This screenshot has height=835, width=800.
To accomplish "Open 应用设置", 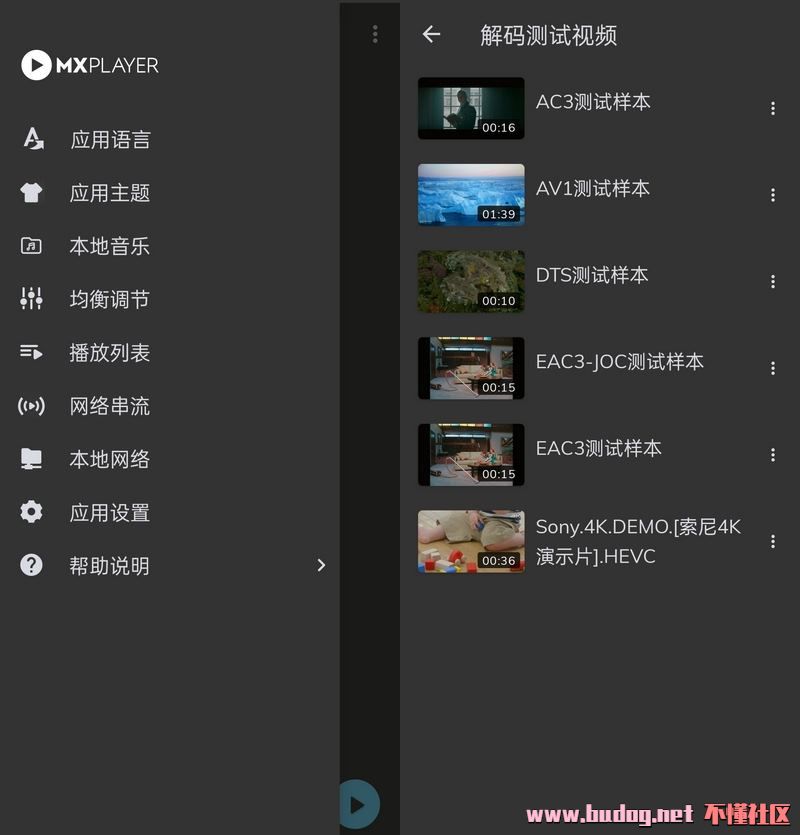I will pos(110,513).
